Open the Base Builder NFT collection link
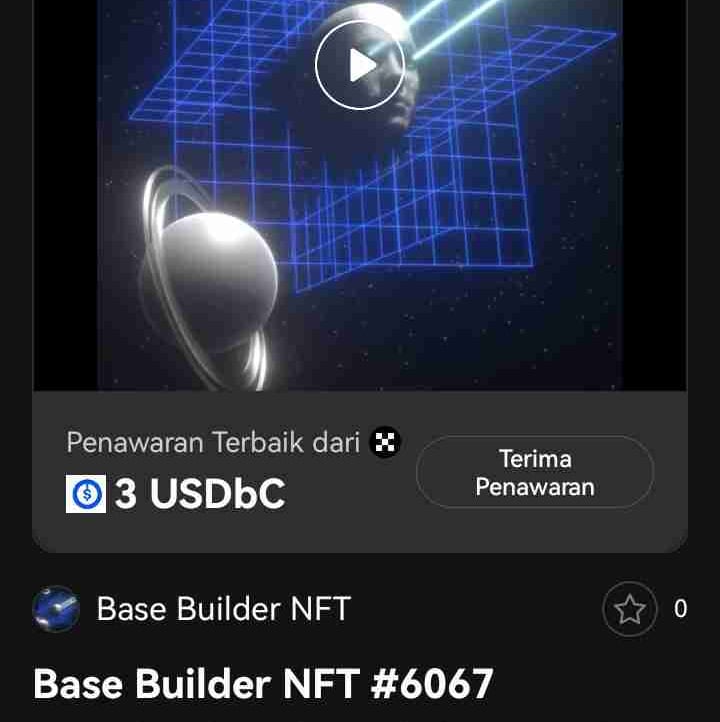The image size is (720, 722). point(224,609)
